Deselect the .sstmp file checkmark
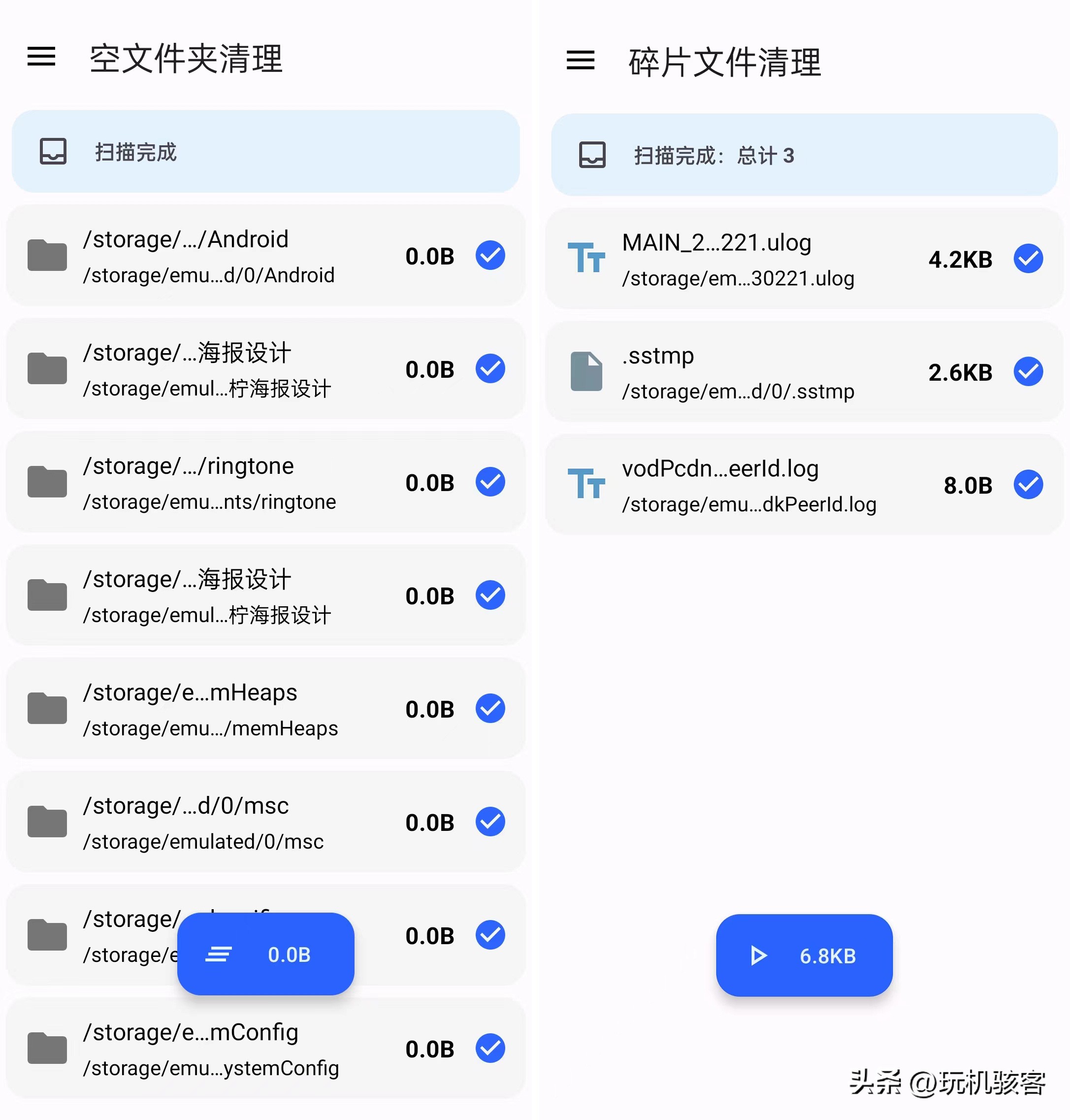Viewport: 1070px width, 1120px height. pos(1028,371)
